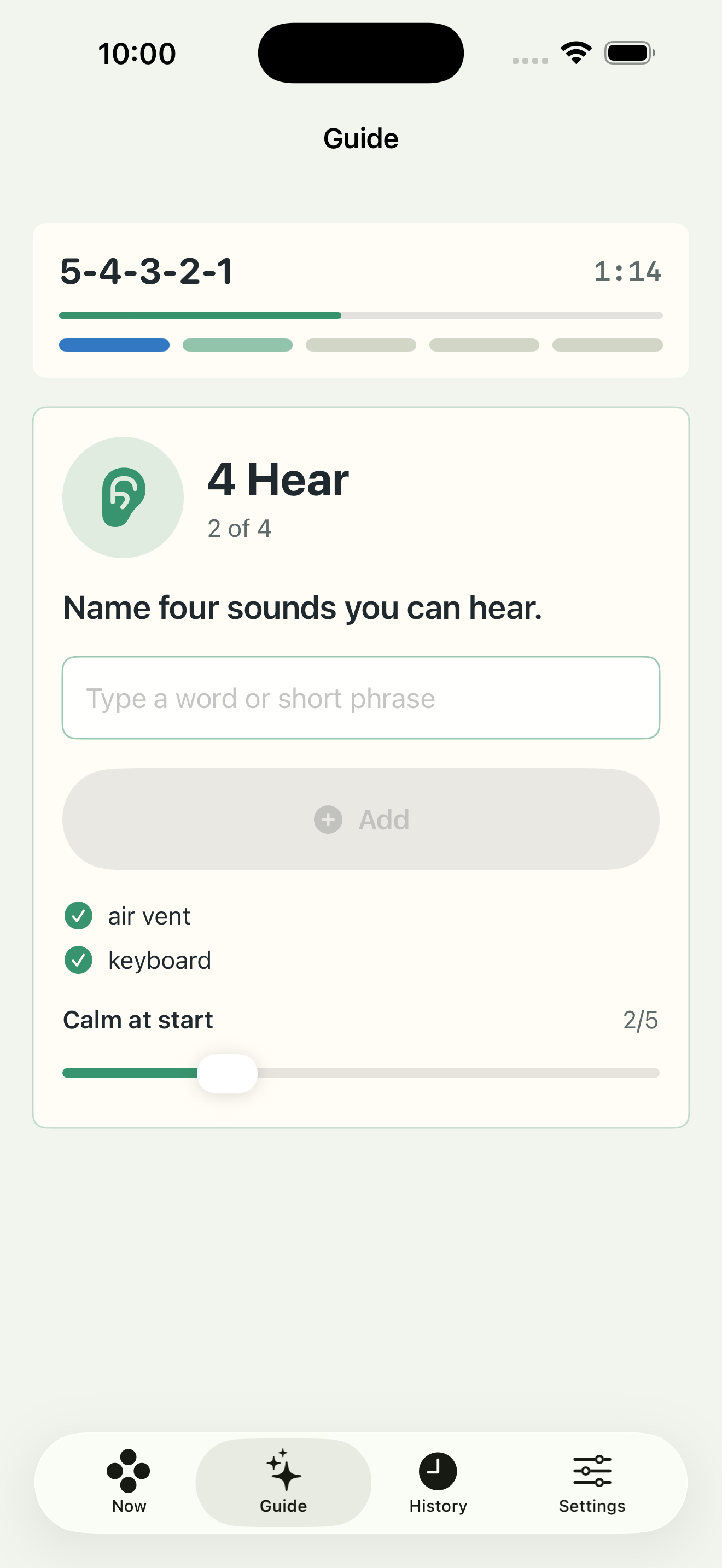Go to the Settings tab
Image resolution: width=722 pixels, height=1568 pixels.
coord(592,1482)
